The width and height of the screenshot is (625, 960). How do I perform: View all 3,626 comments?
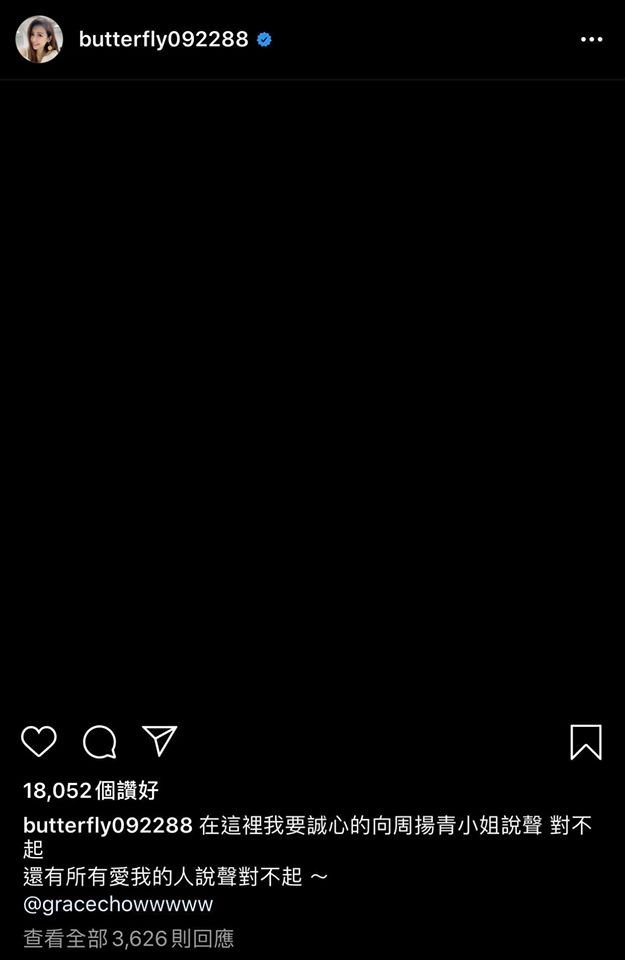128,938
